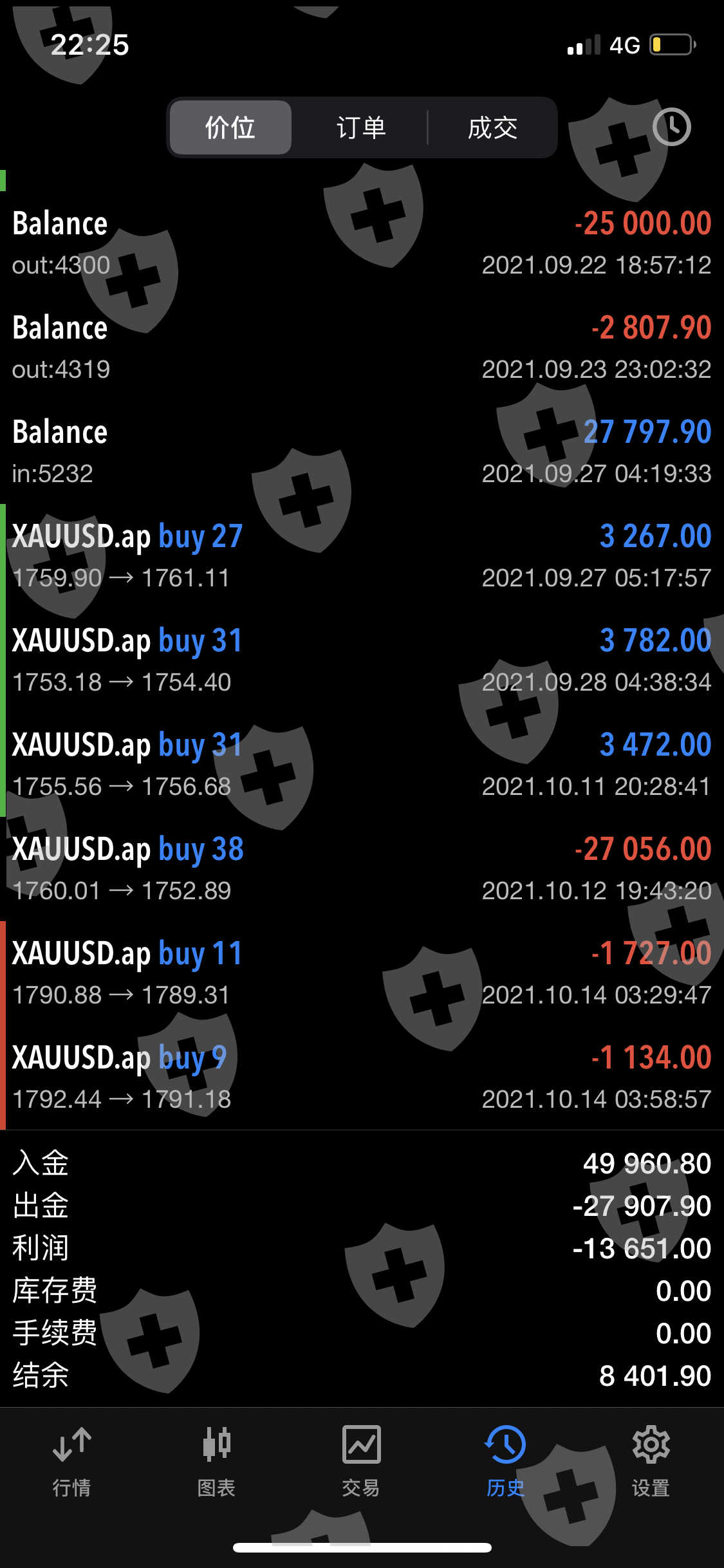Open the trade with profit 3 782.00

[362, 660]
